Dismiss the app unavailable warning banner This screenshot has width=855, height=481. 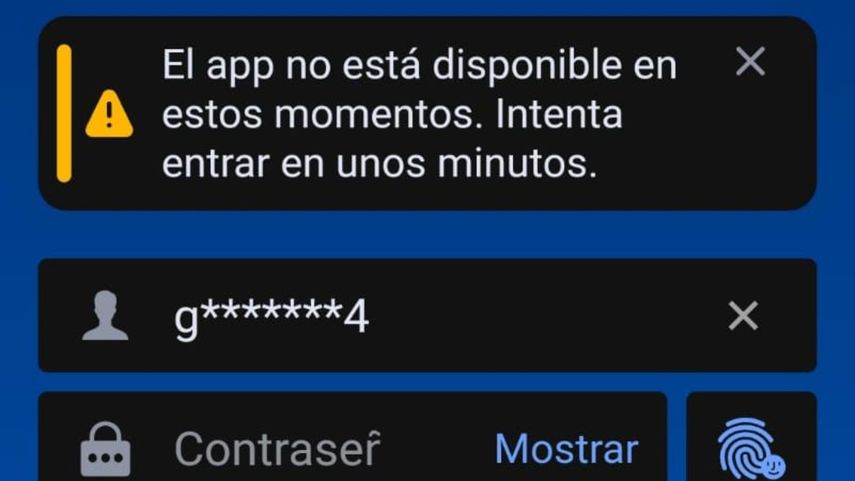[x=750, y=63]
